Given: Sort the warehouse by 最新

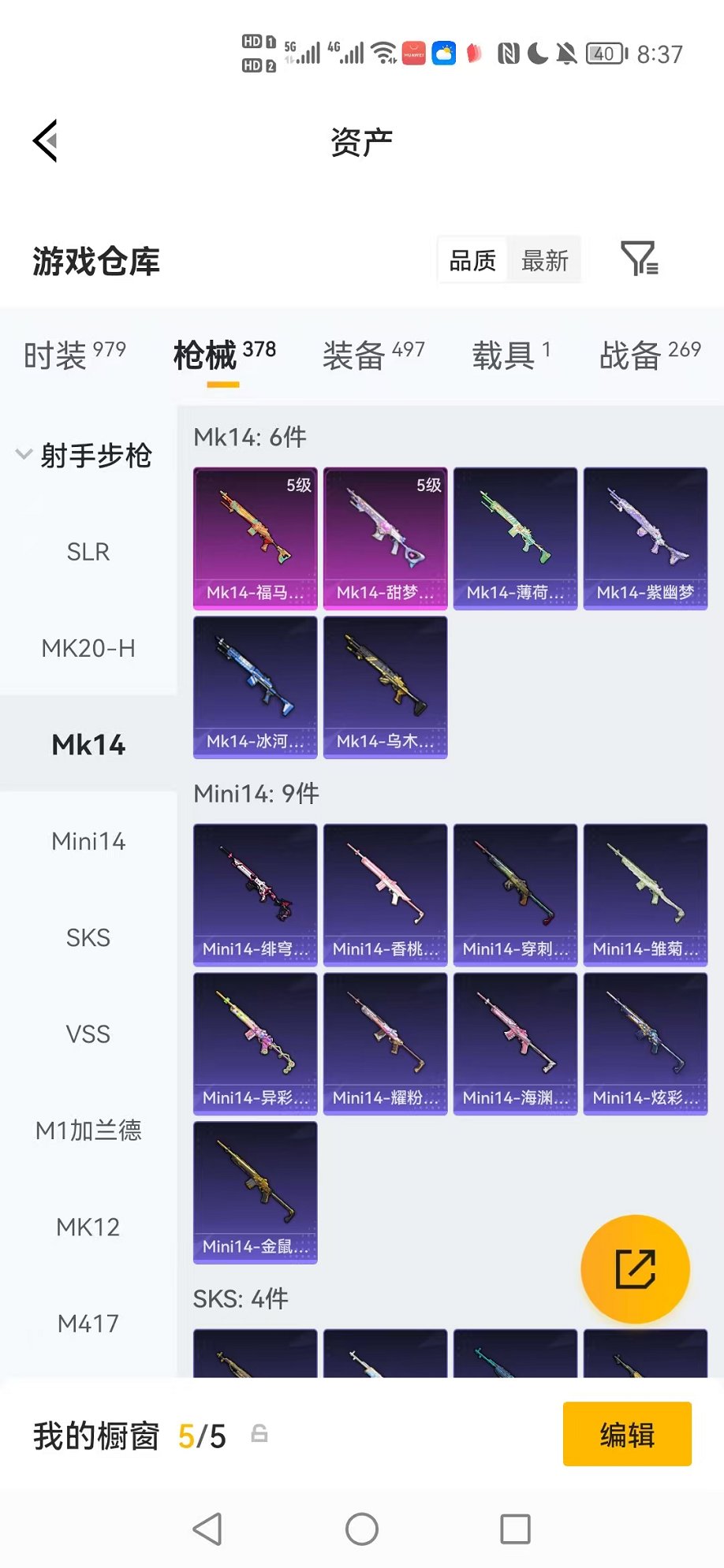Looking at the screenshot, I should point(544,260).
